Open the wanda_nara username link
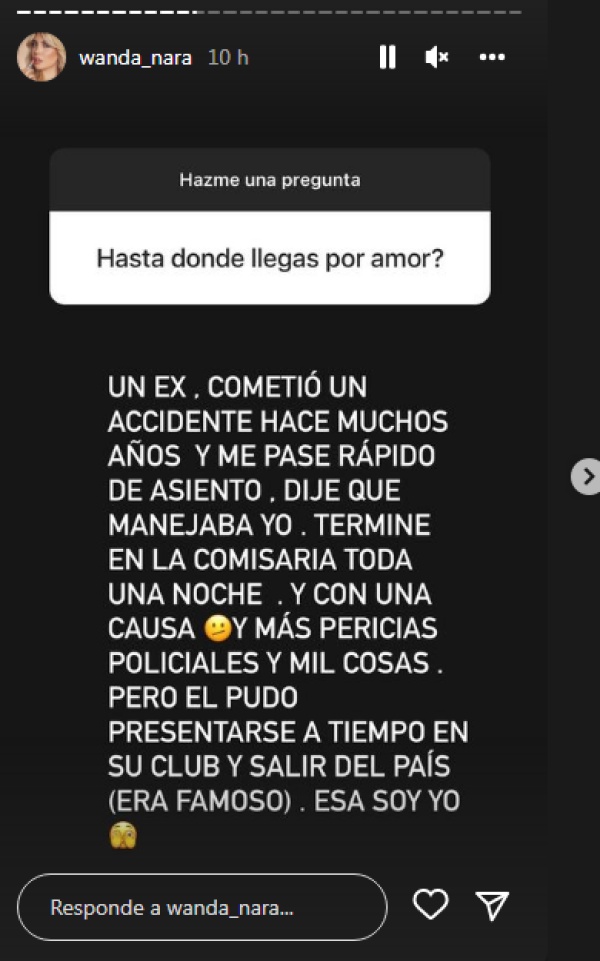The width and height of the screenshot is (600, 961). pos(135,58)
